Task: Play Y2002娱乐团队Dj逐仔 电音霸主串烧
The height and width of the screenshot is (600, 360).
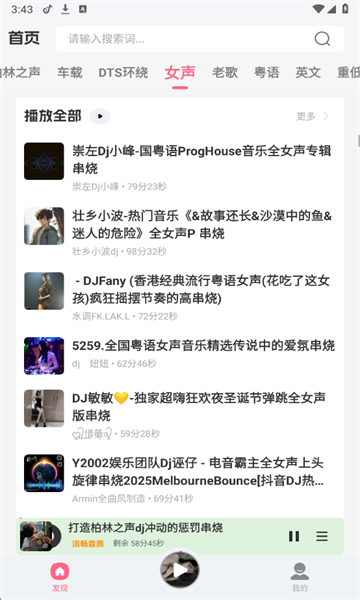Action: pyautogui.click(x=180, y=479)
